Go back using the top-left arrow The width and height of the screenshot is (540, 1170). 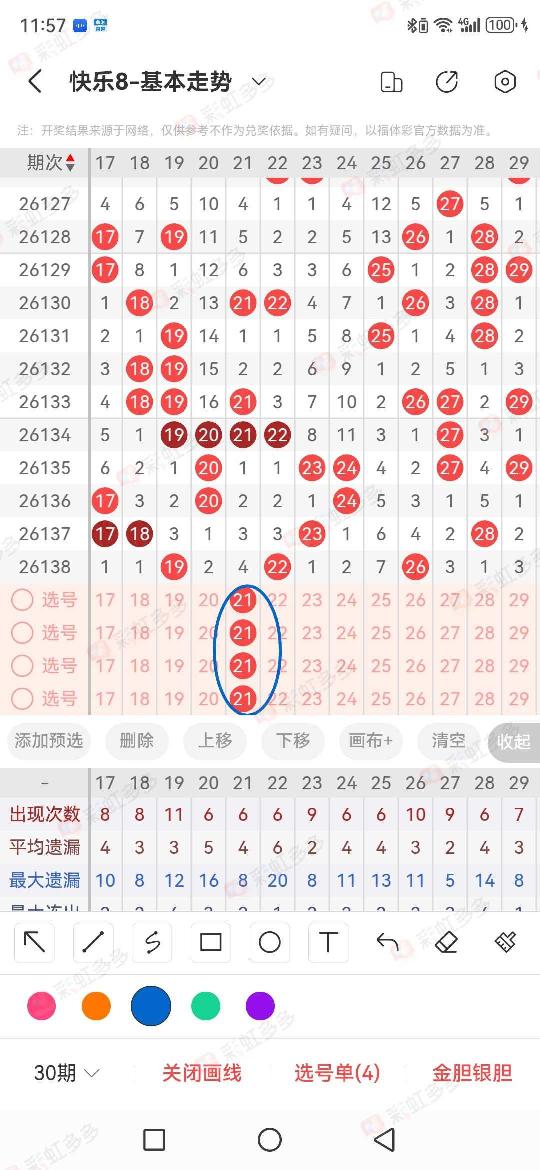click(34, 81)
